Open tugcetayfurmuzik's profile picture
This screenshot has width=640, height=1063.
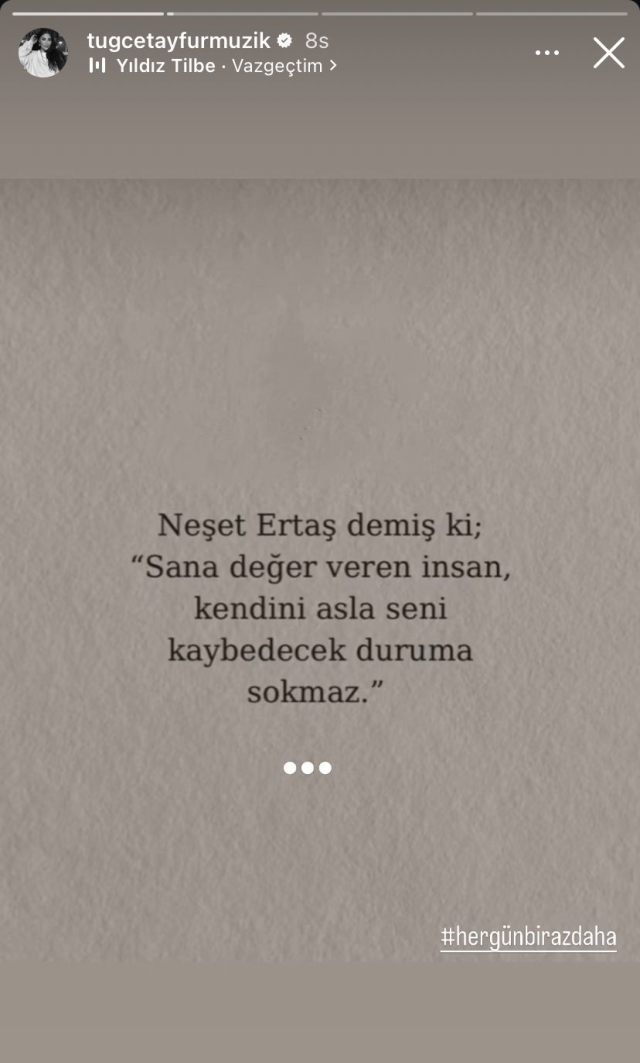(43, 53)
